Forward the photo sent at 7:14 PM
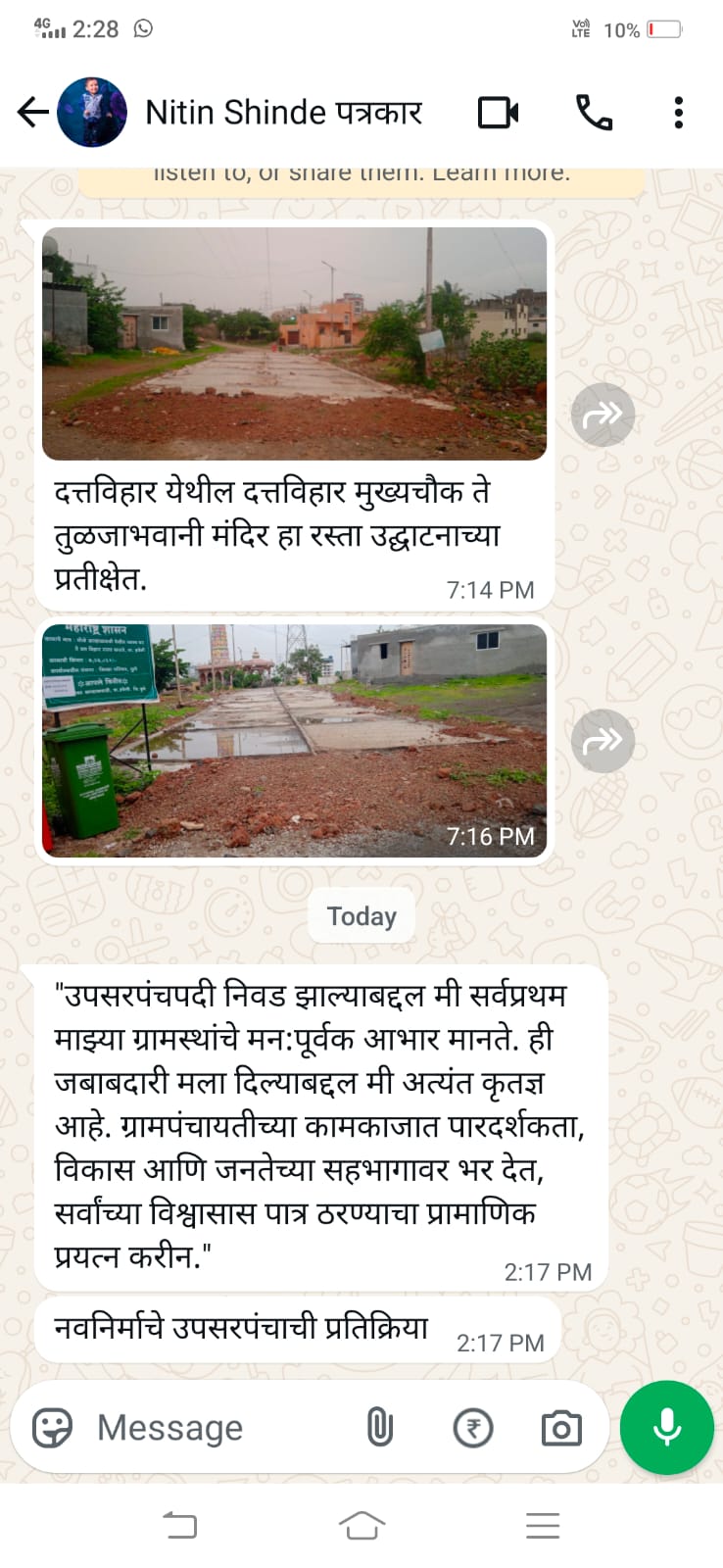 [602, 415]
